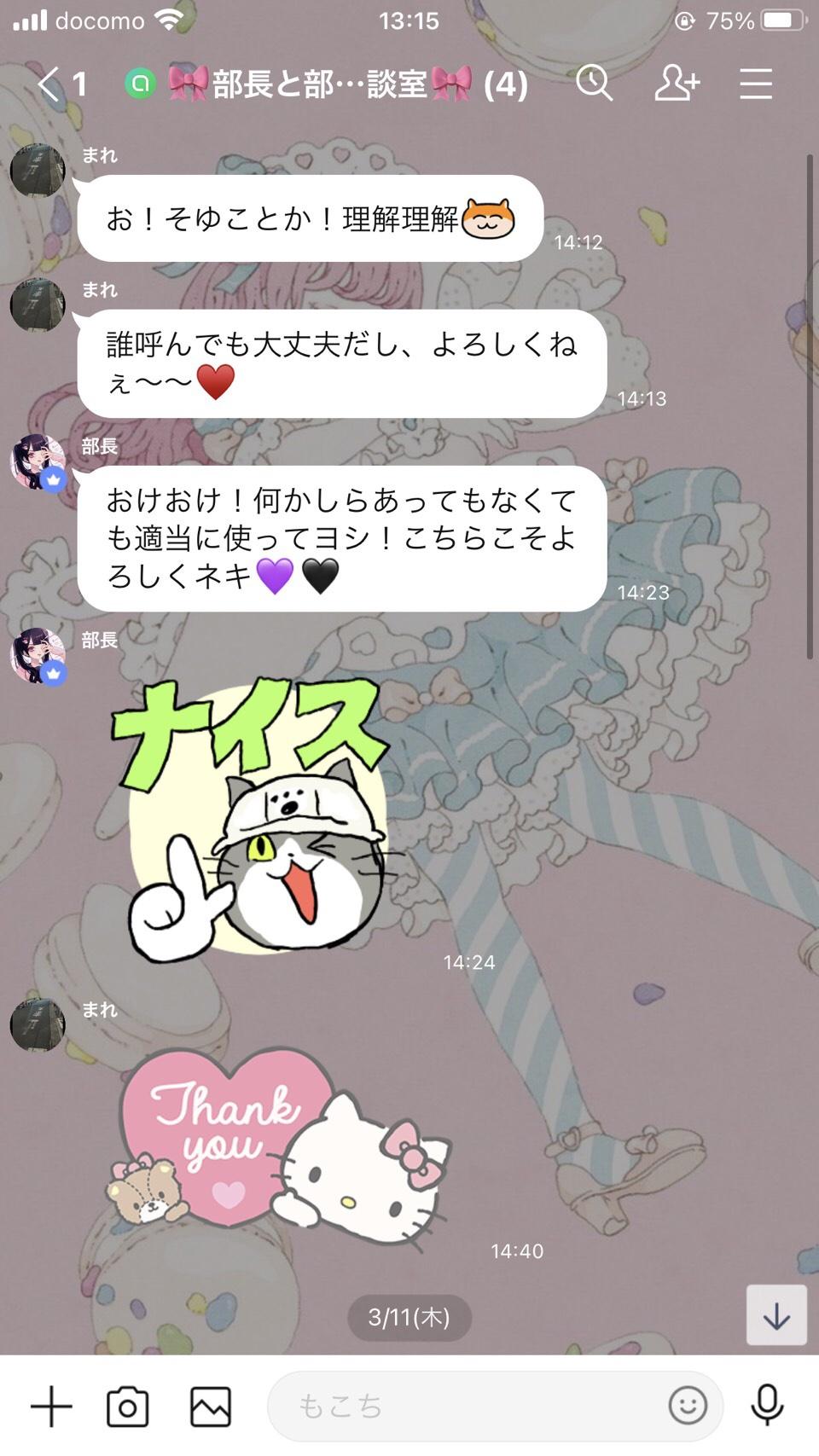View 部長's profile from the ナイス sticker
The height and width of the screenshot is (1456, 819).
(x=38, y=656)
